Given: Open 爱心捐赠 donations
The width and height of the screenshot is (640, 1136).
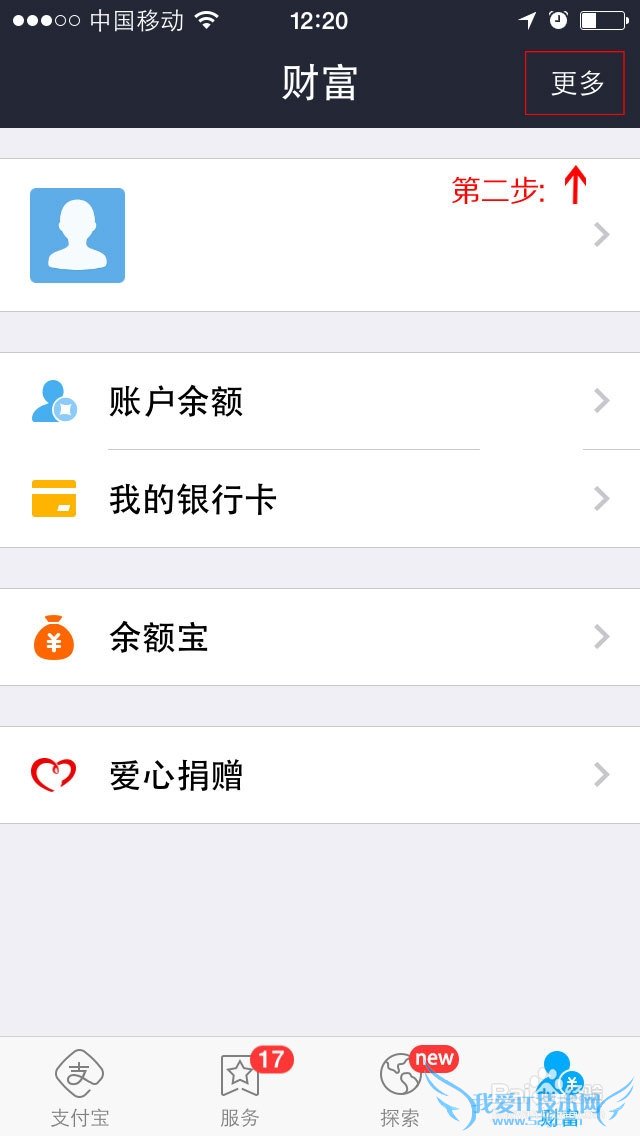Looking at the screenshot, I should click(320, 775).
